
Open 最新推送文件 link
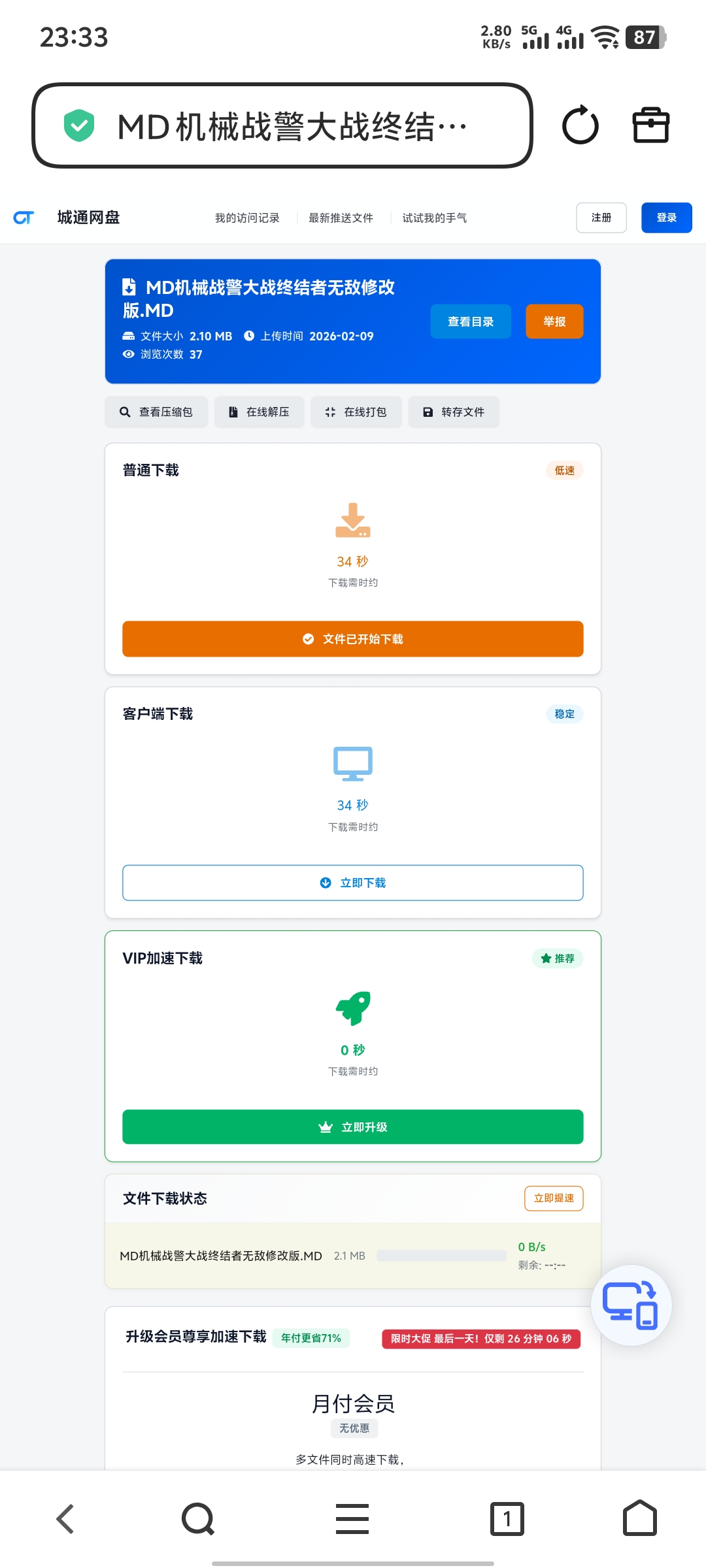341,218
